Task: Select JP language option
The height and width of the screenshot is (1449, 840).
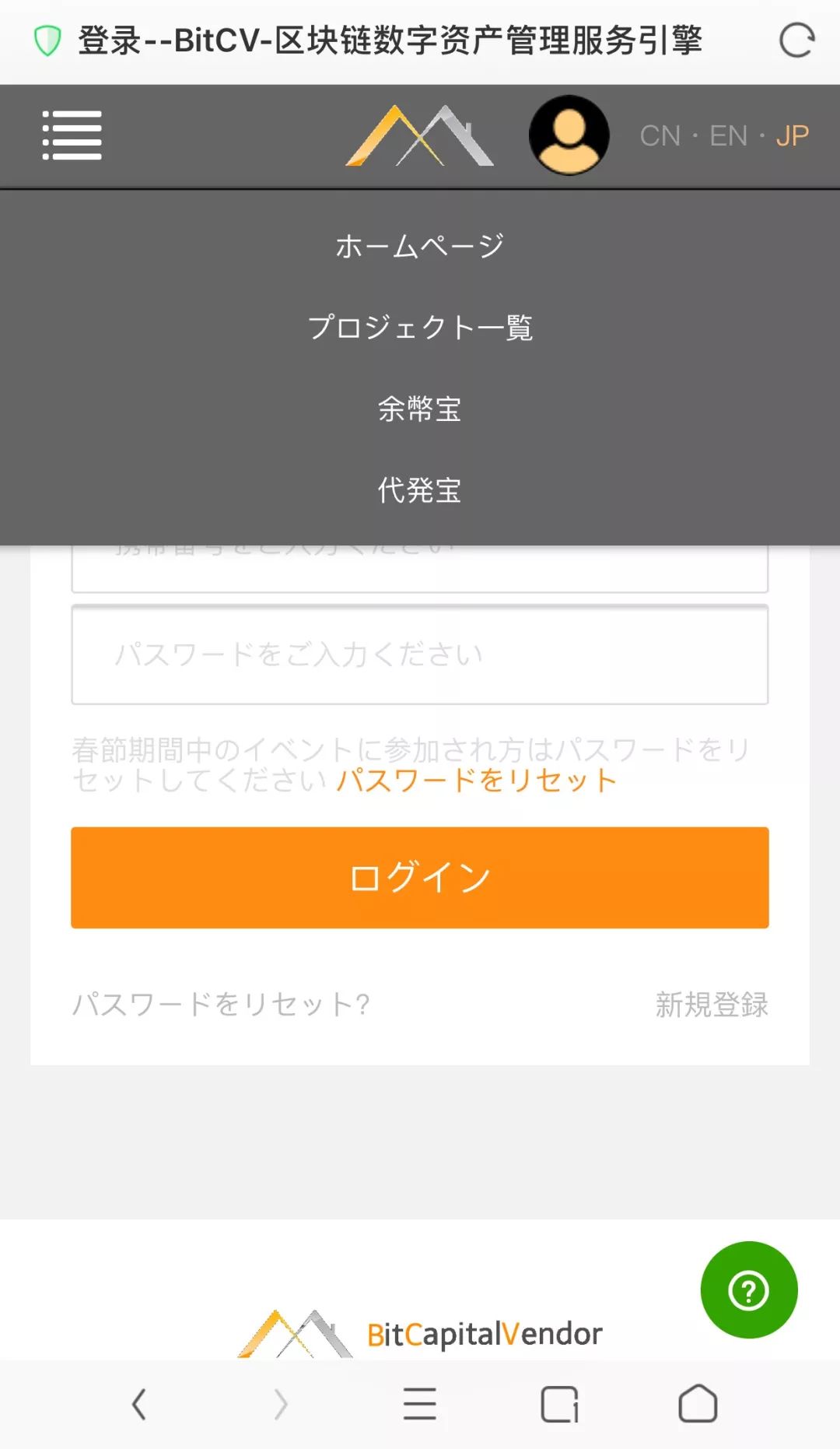Action: click(792, 136)
